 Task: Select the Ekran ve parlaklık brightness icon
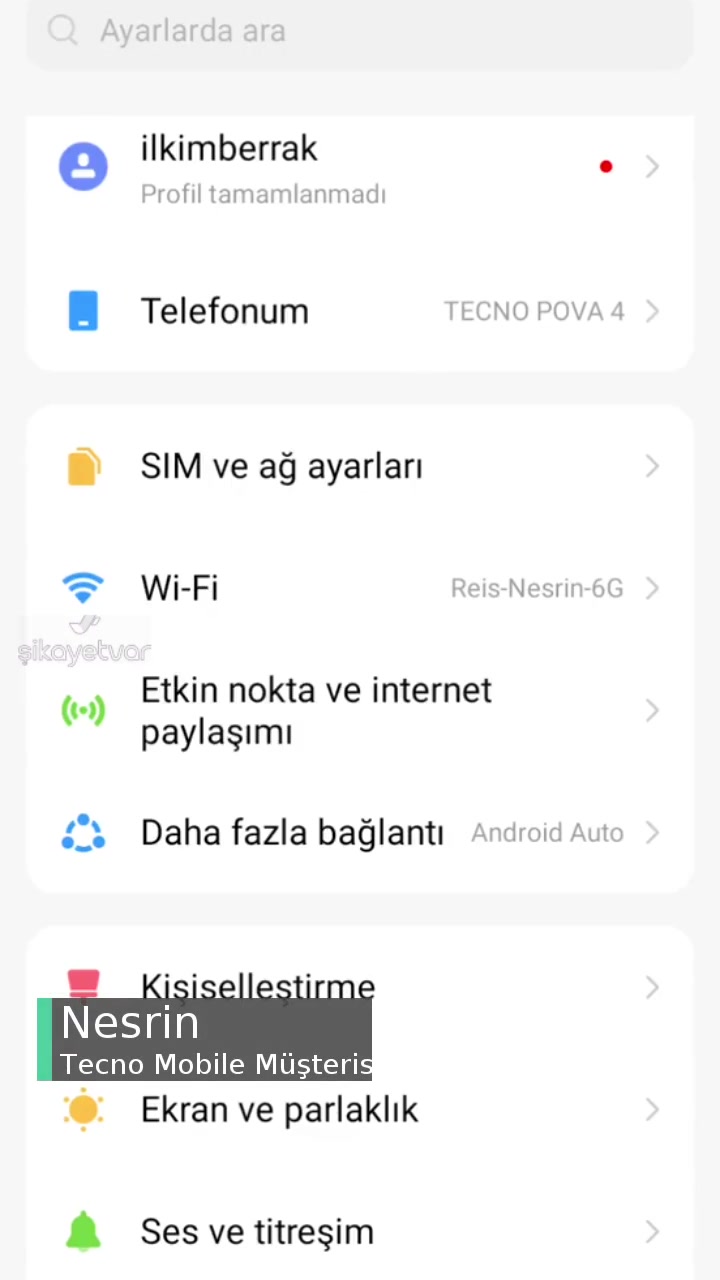click(x=83, y=1109)
